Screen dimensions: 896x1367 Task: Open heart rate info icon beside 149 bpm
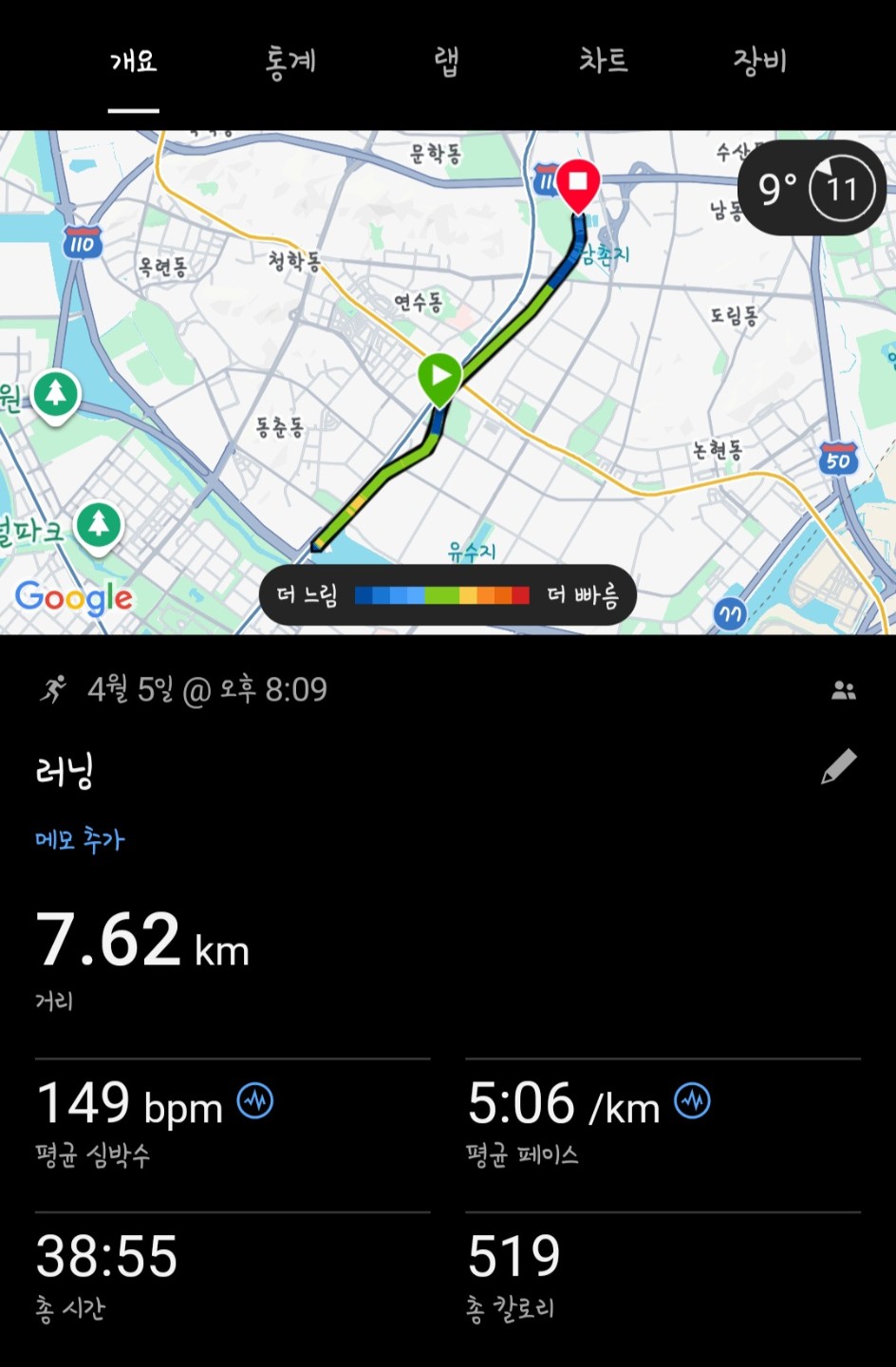(254, 1101)
